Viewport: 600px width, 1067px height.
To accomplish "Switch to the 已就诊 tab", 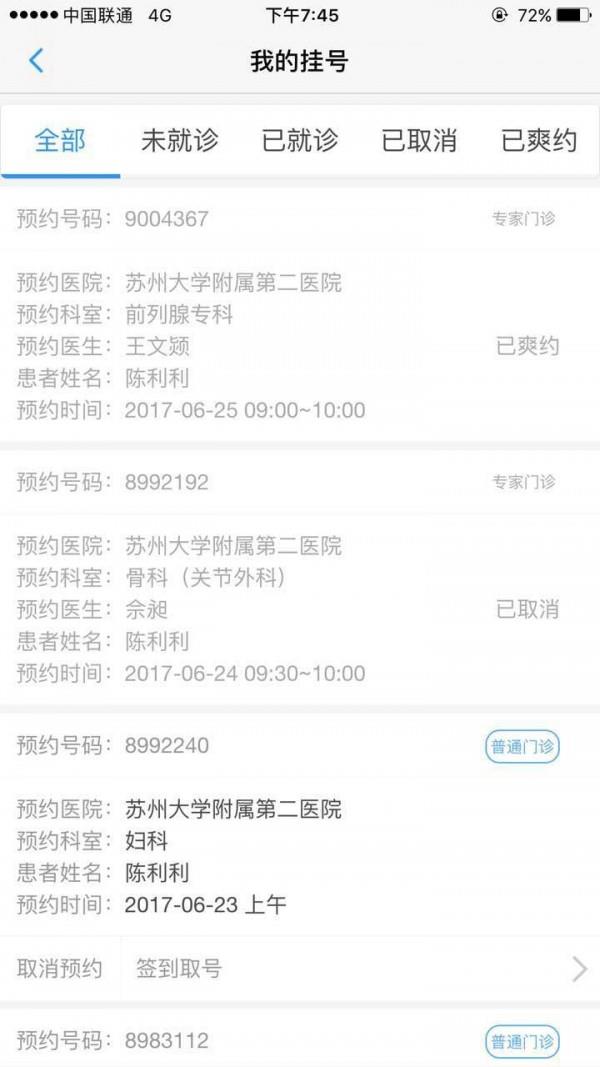I will [x=300, y=141].
